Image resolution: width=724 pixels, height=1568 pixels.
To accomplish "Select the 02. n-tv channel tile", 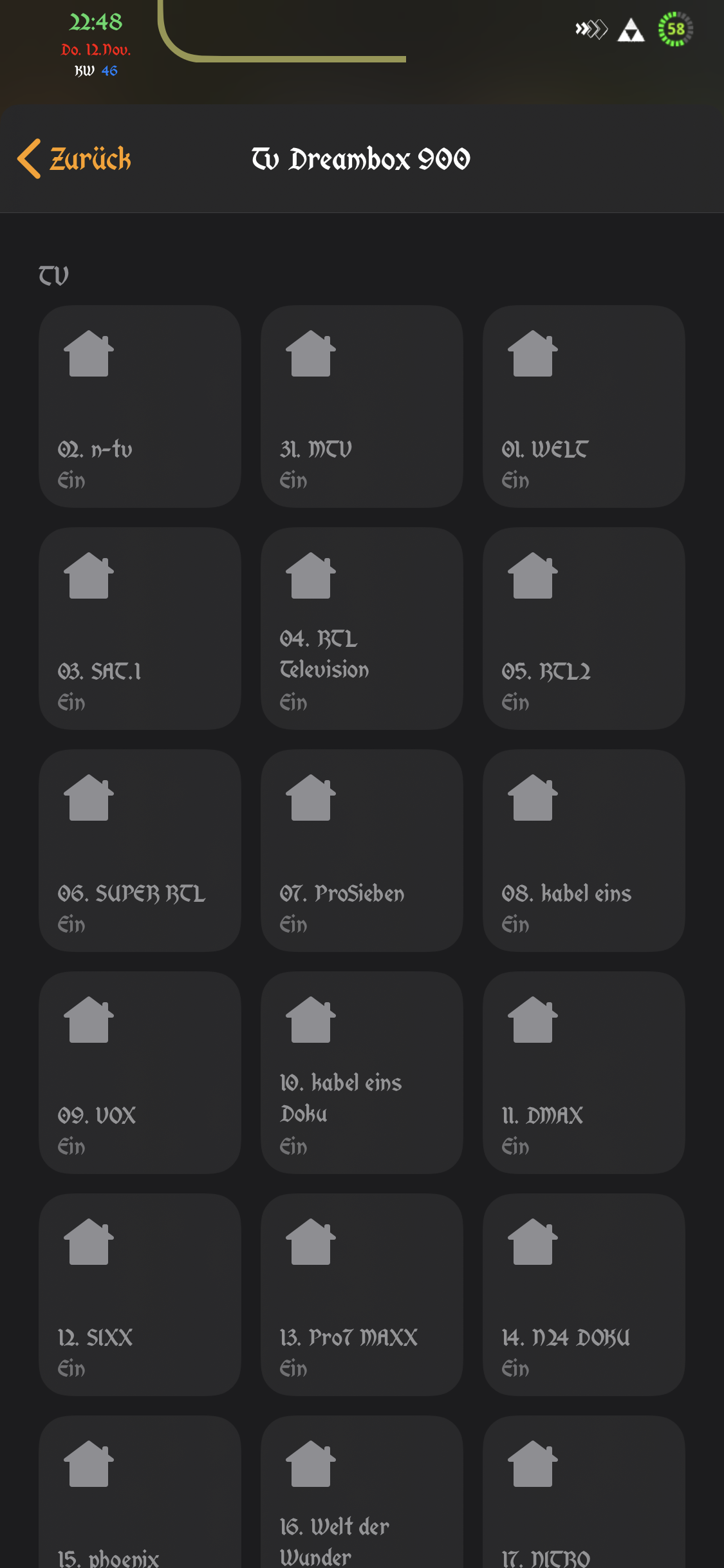I will (x=140, y=406).
